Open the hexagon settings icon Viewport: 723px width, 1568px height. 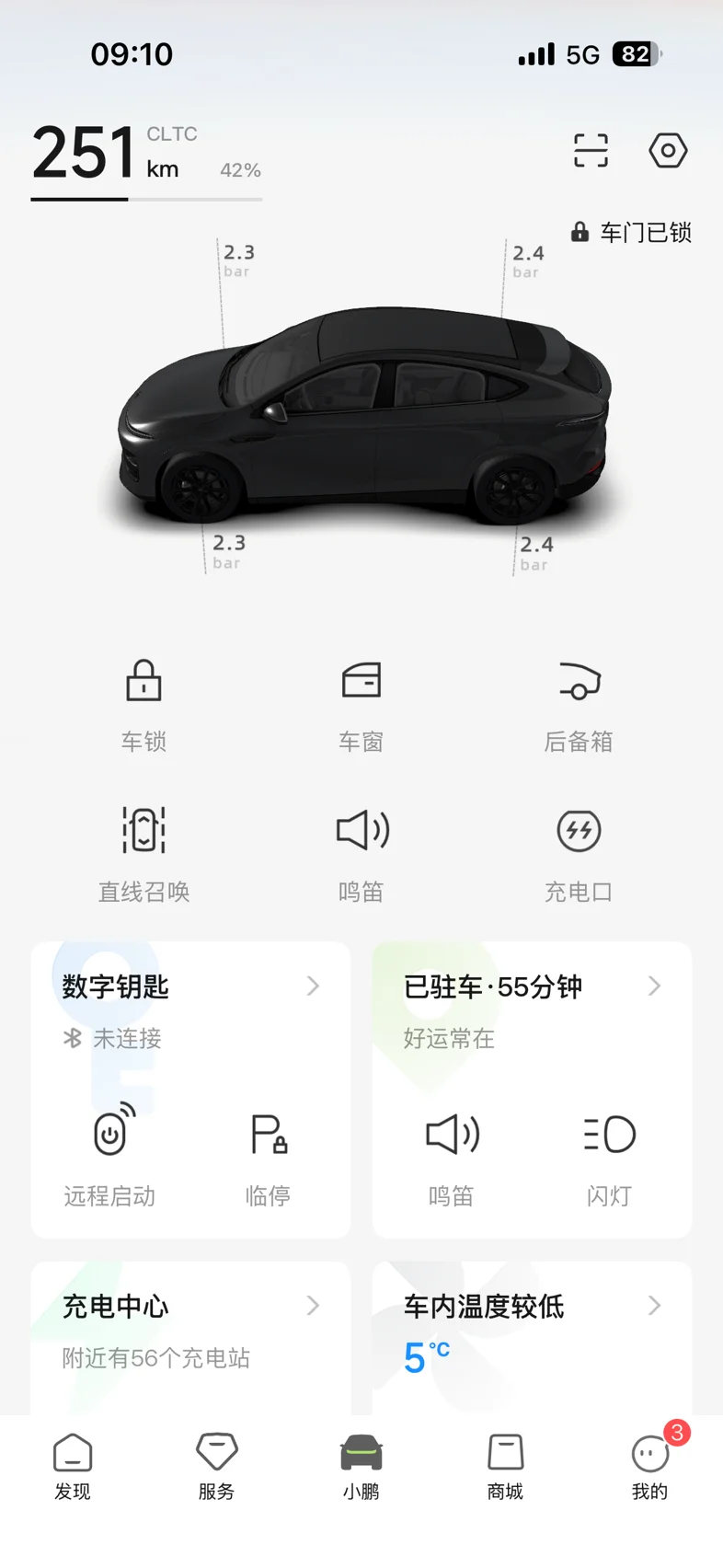(x=668, y=150)
